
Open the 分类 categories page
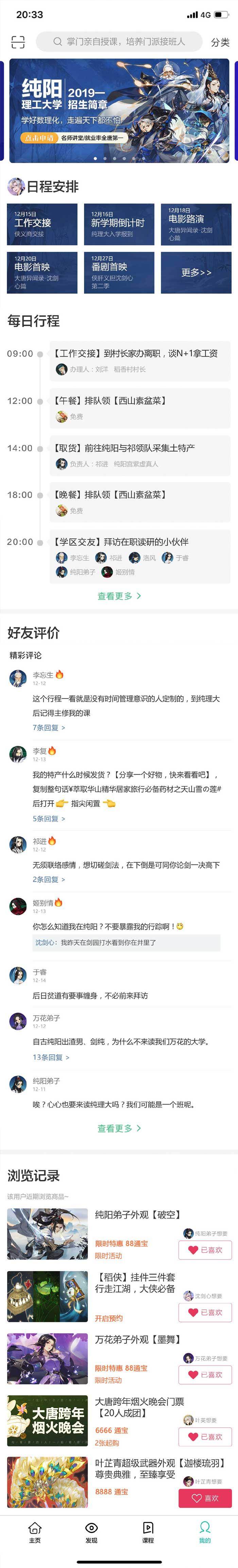tap(220, 42)
